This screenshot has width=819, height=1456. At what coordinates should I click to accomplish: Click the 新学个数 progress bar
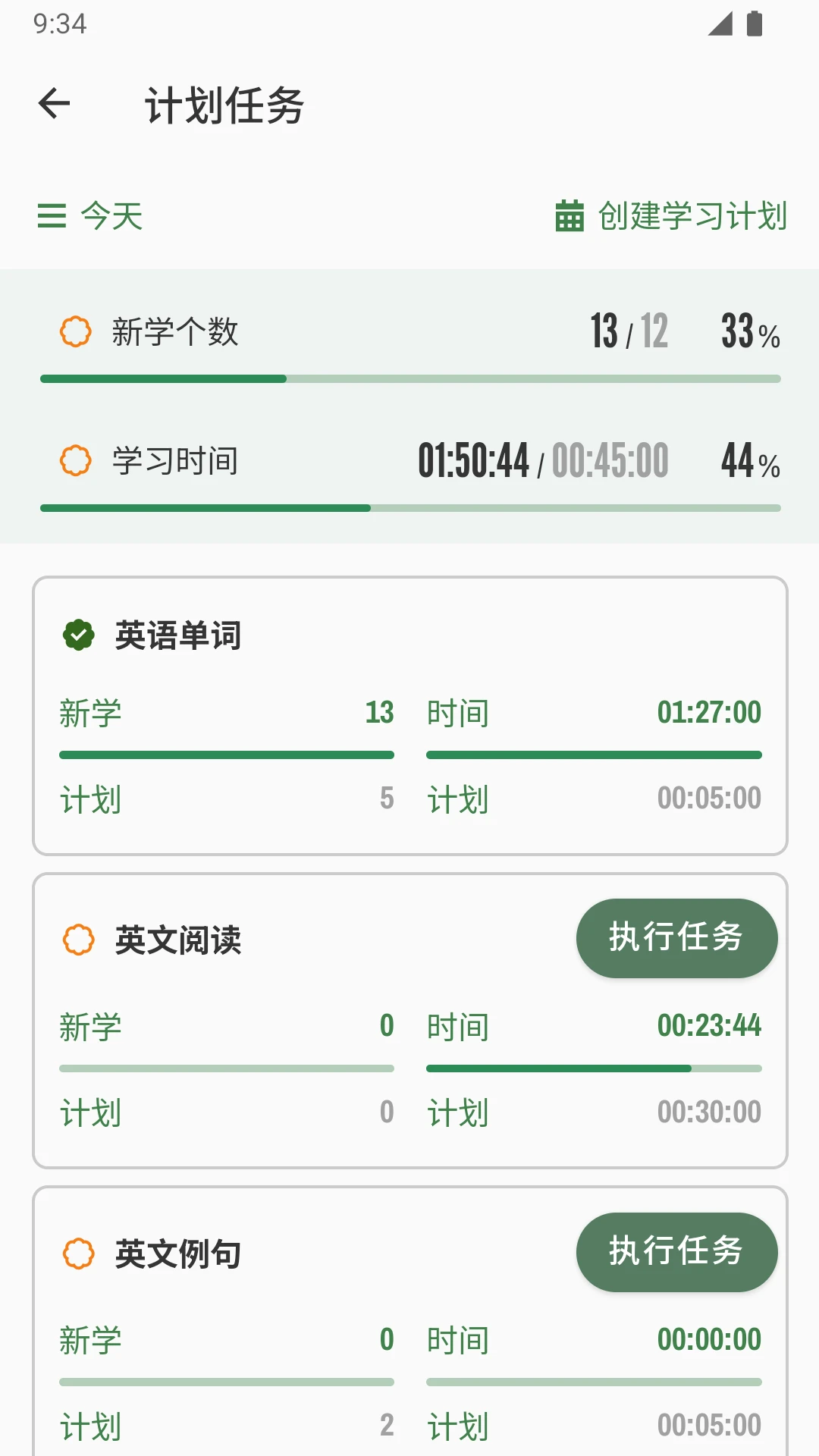click(x=409, y=377)
